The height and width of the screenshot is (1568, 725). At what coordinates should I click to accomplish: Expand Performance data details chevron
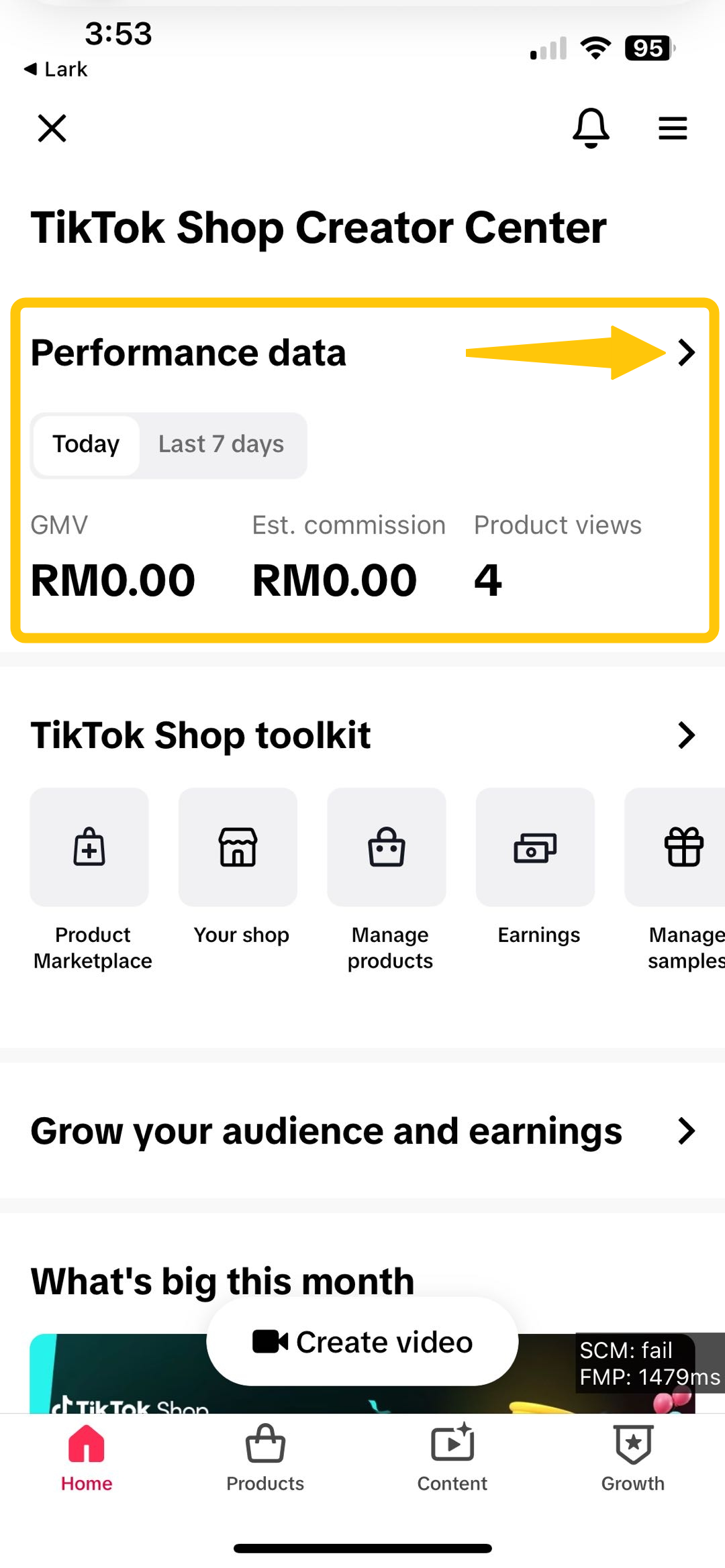pyautogui.click(x=686, y=353)
